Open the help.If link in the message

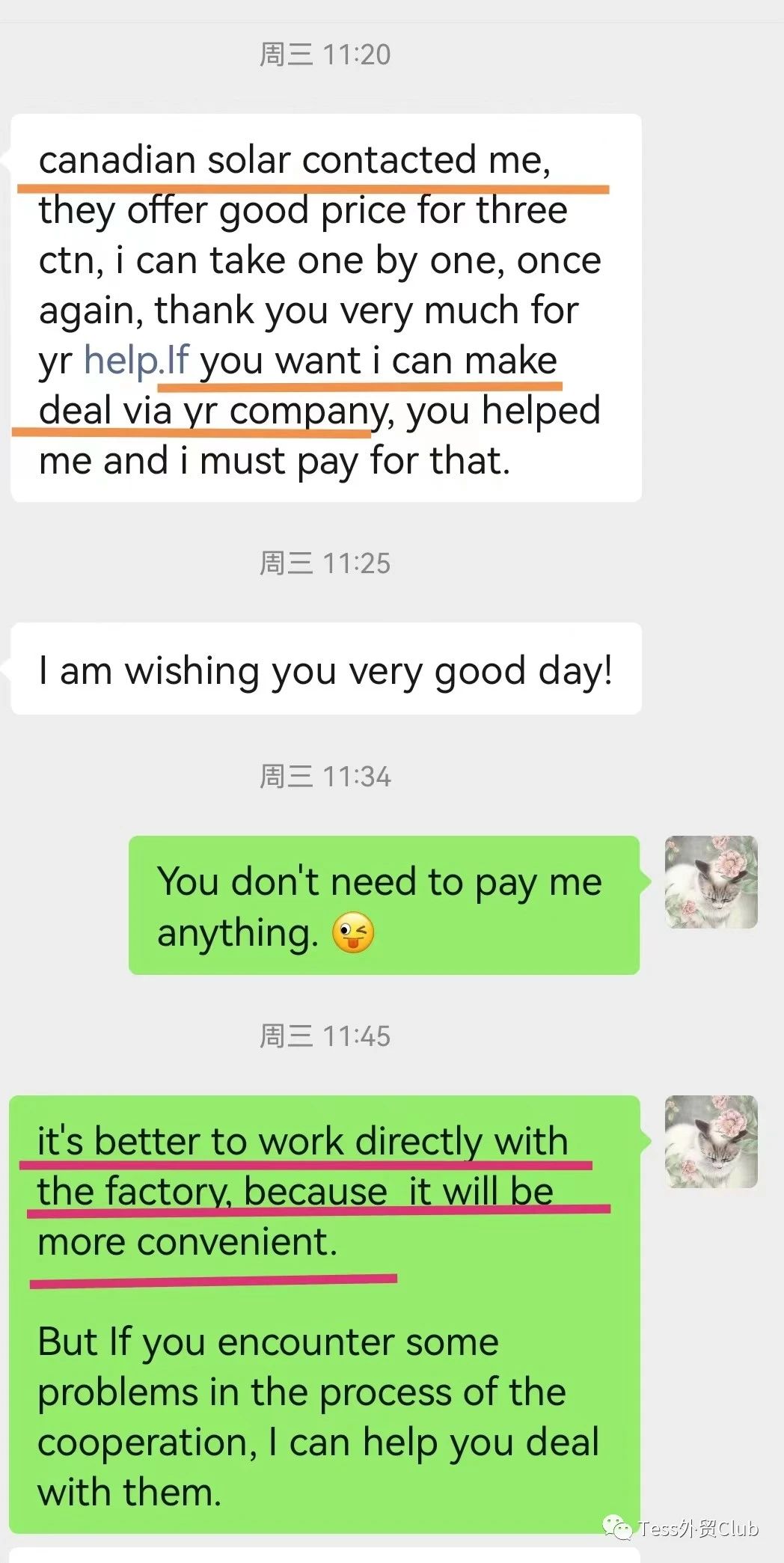click(135, 361)
